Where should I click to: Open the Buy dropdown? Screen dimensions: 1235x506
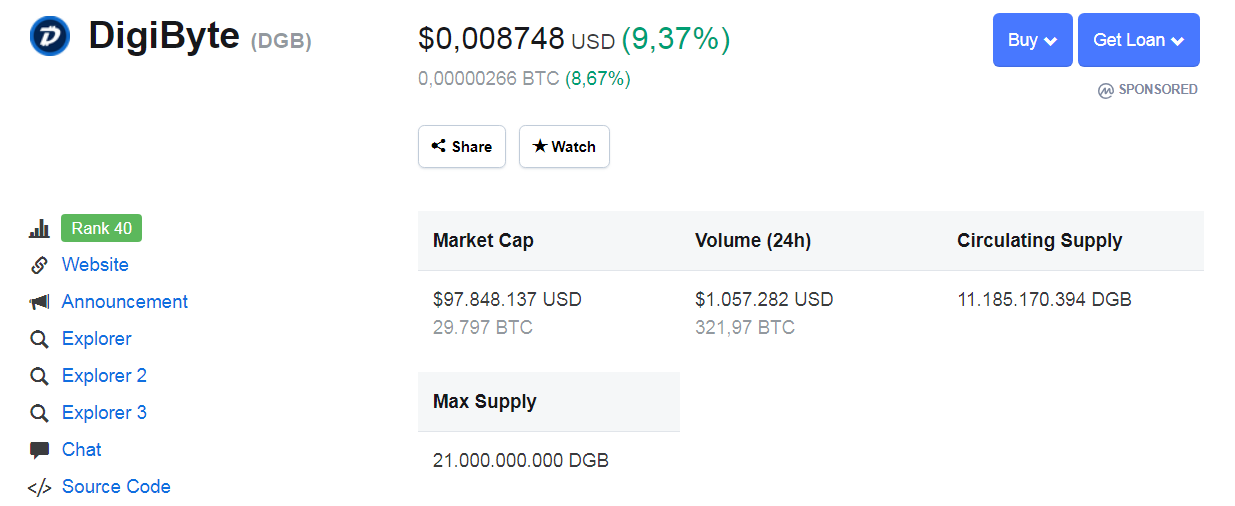1032,40
